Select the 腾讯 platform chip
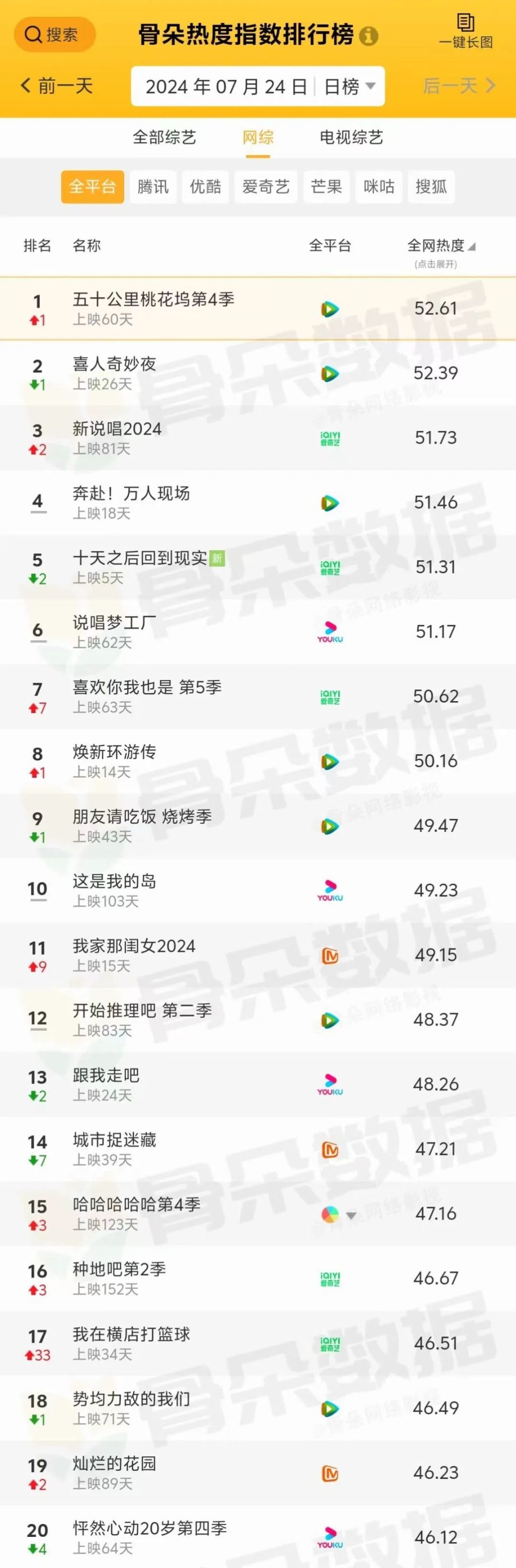The width and height of the screenshot is (516, 1568). pyautogui.click(x=153, y=187)
